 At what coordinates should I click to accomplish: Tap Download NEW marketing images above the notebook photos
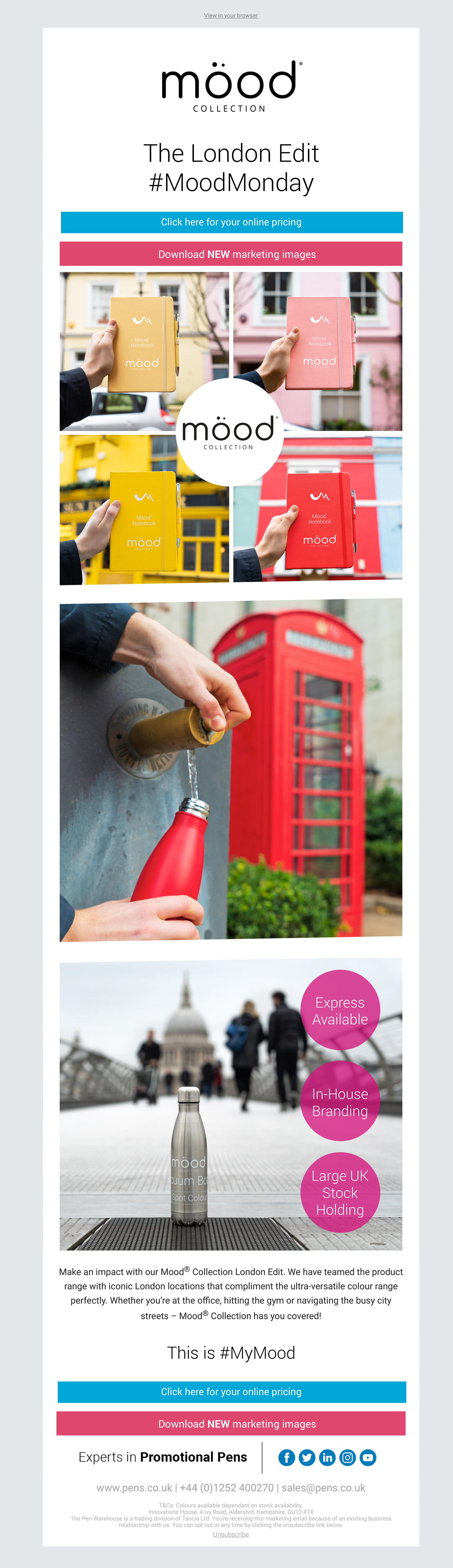coord(231,254)
